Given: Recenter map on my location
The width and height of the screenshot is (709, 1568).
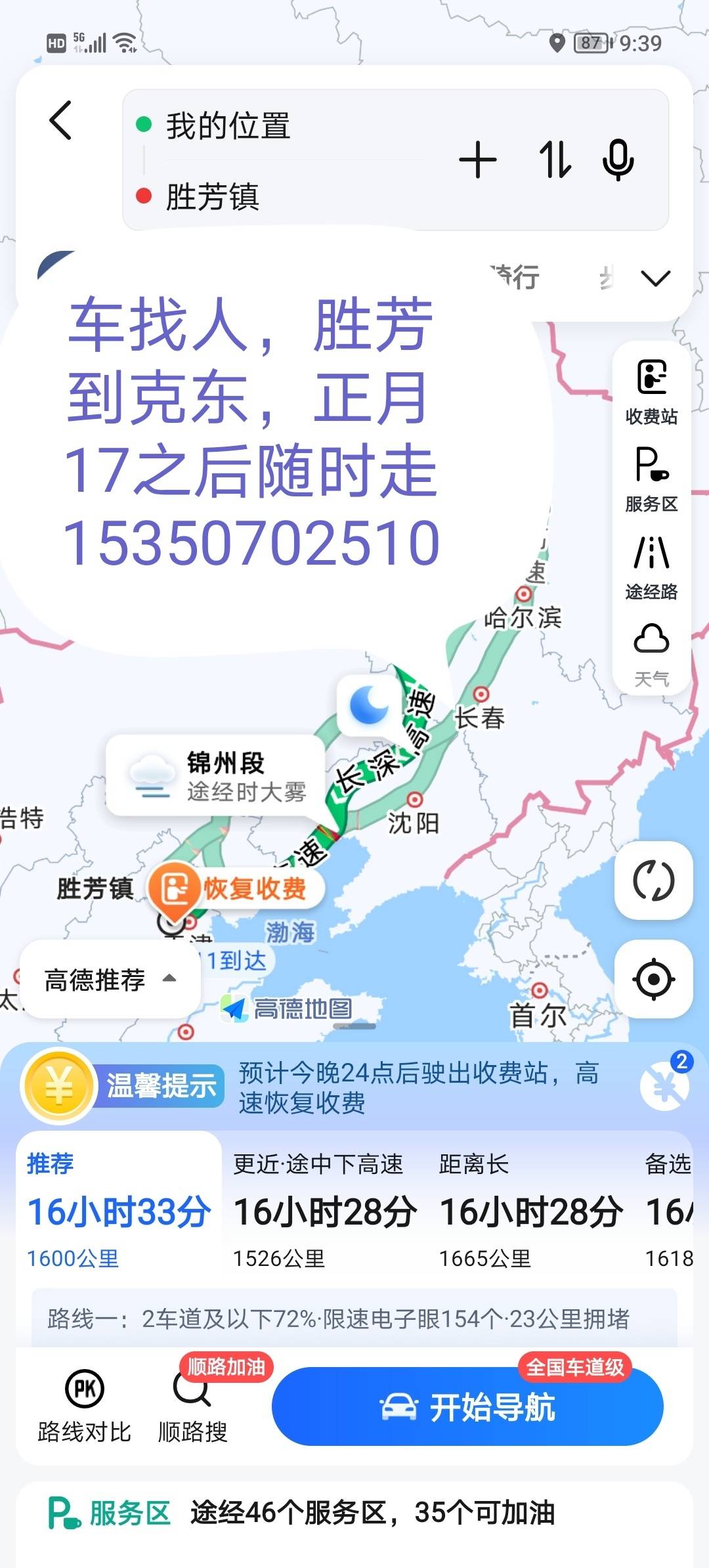Looking at the screenshot, I should 653,979.
